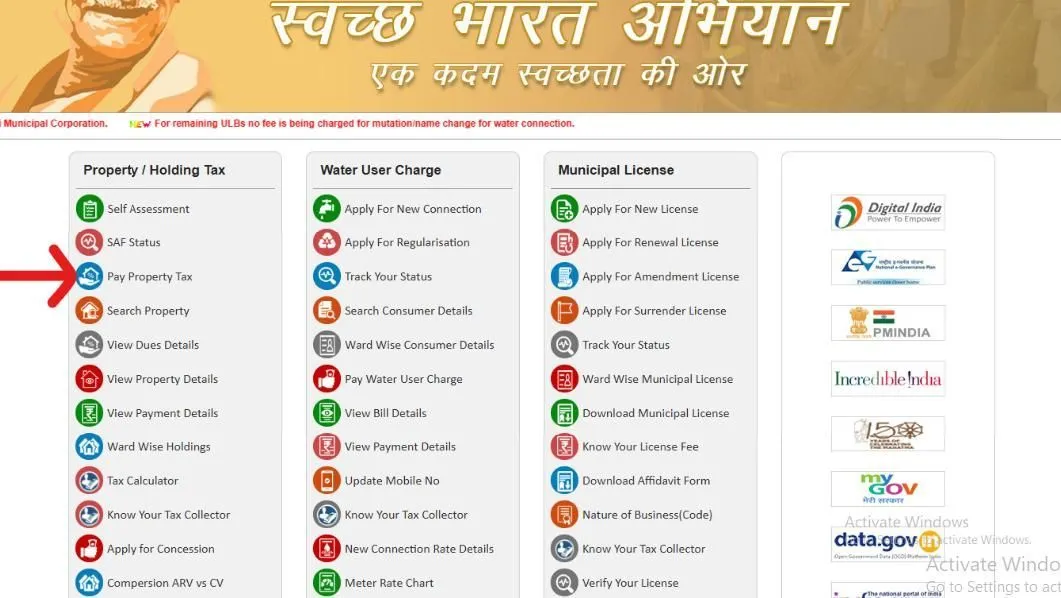Open the Search Property link
This screenshot has width=1061, height=598.
pos(148,311)
